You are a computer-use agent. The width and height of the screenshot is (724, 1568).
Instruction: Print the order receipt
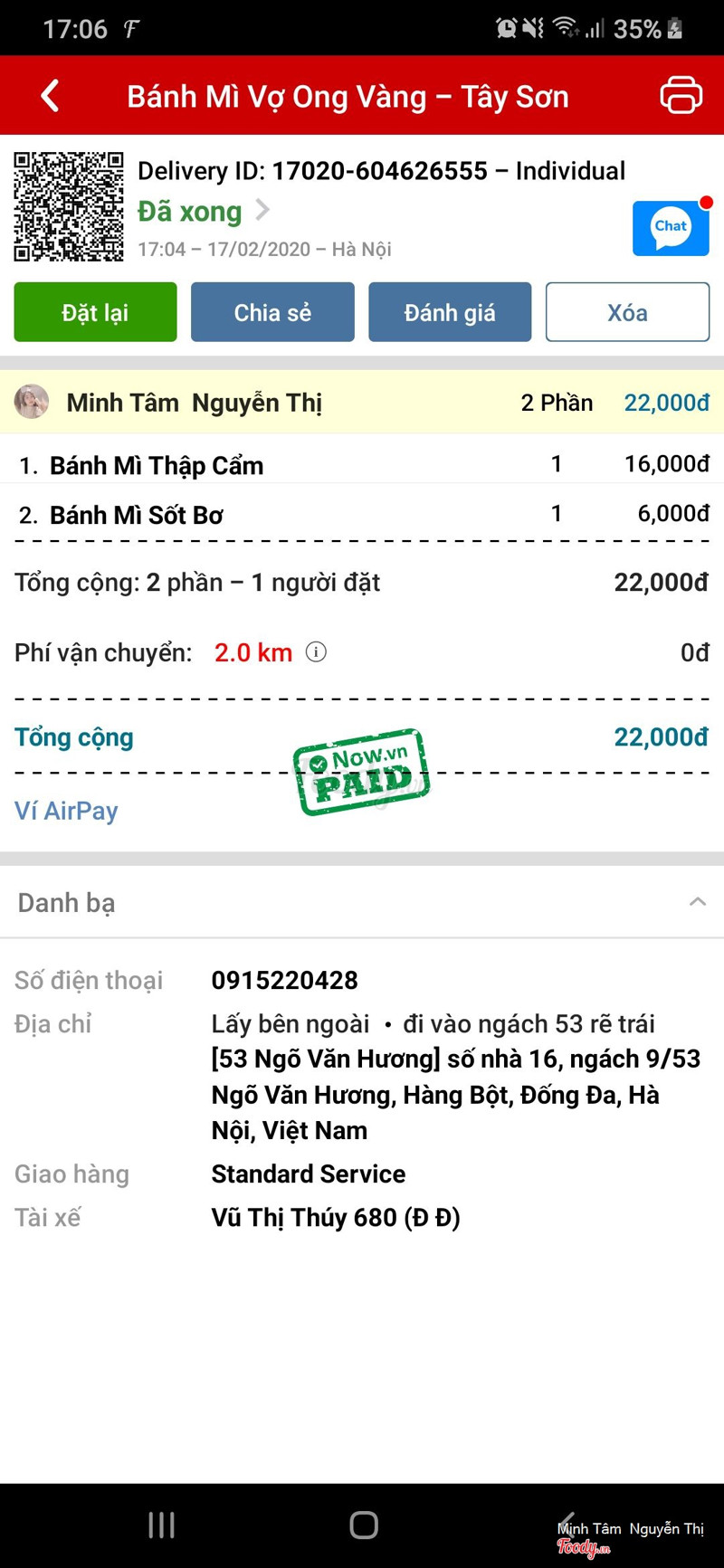681,96
